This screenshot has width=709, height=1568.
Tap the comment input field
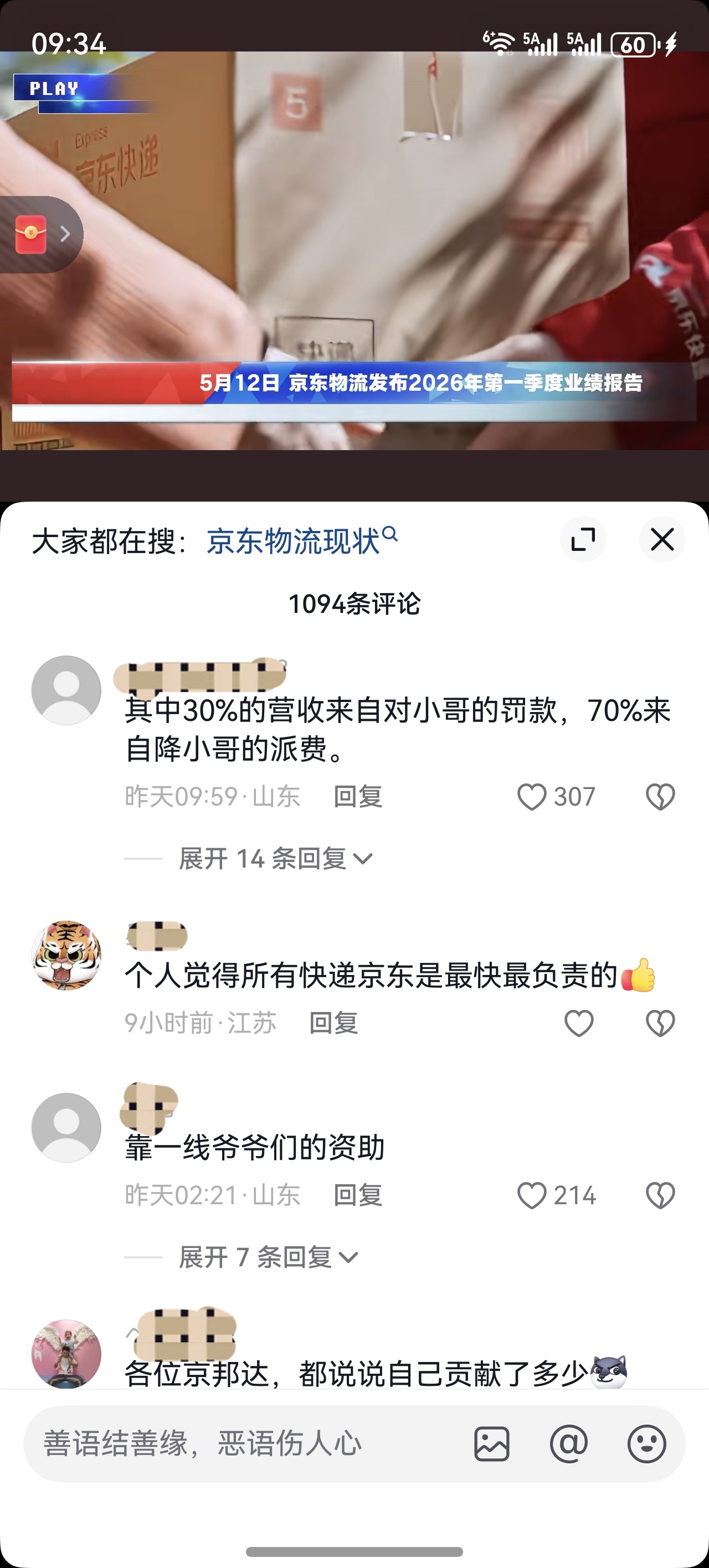point(244,1444)
